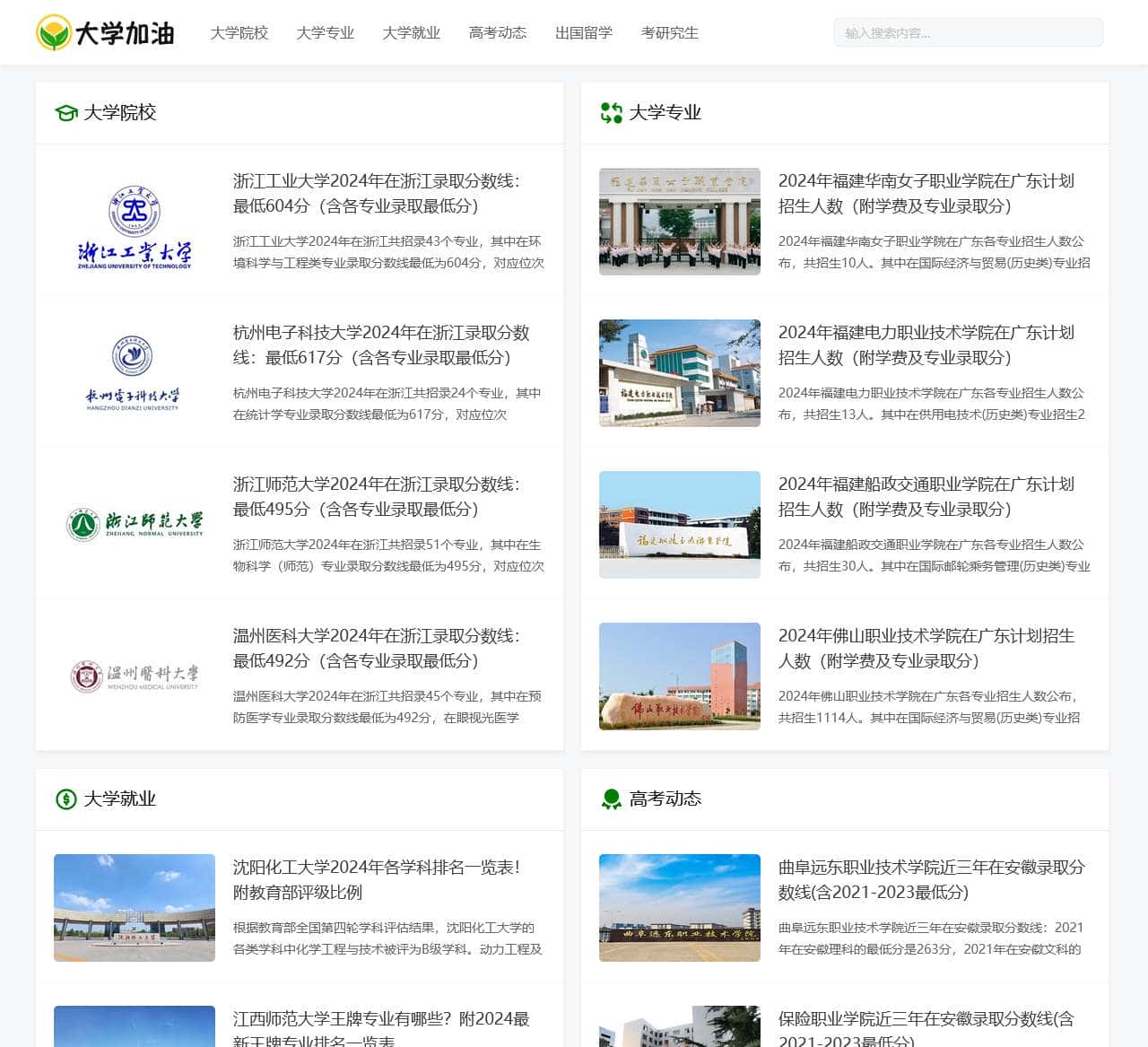Tap the 浙江师范大学 logo thumbnail
The height and width of the screenshot is (1047, 1148).
(135, 525)
